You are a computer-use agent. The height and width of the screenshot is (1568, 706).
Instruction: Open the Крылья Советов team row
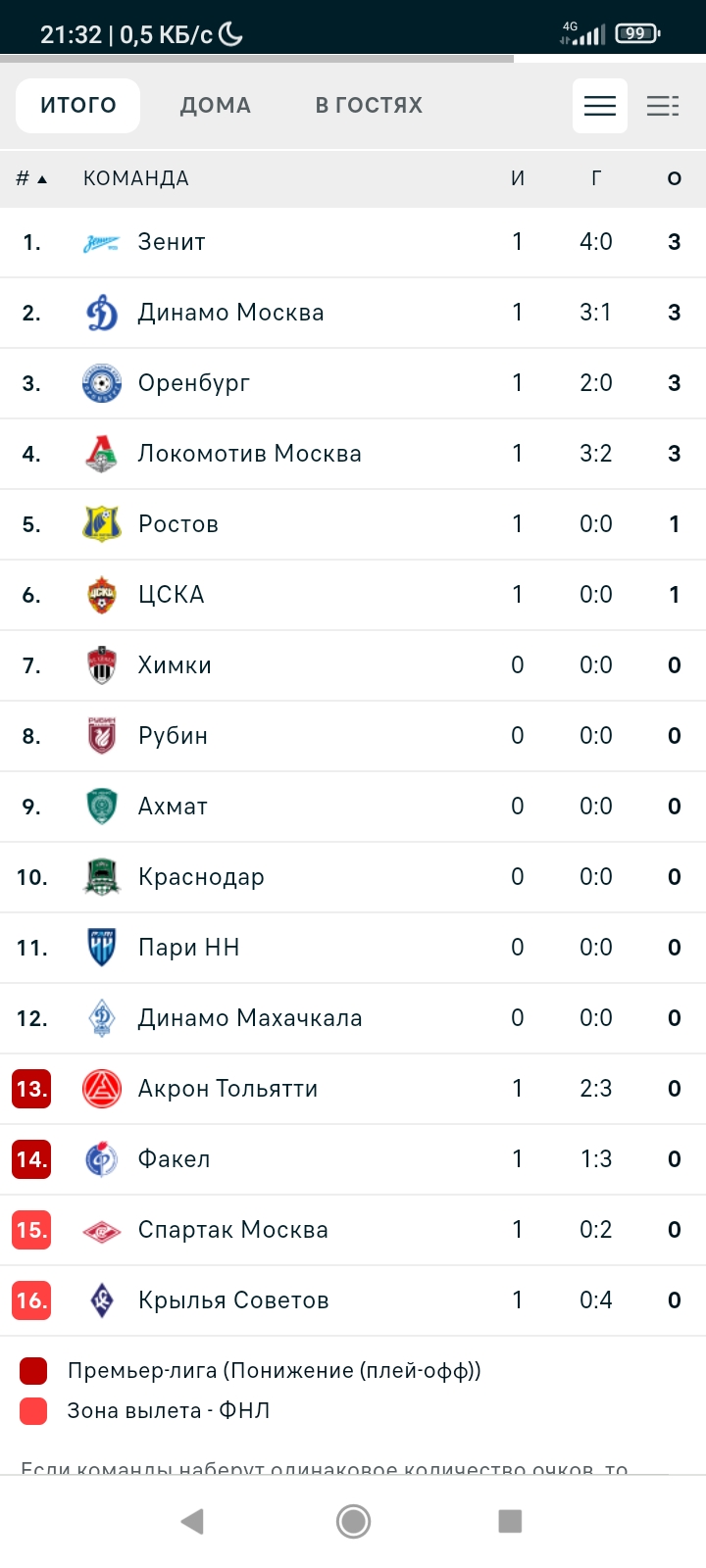(353, 1300)
